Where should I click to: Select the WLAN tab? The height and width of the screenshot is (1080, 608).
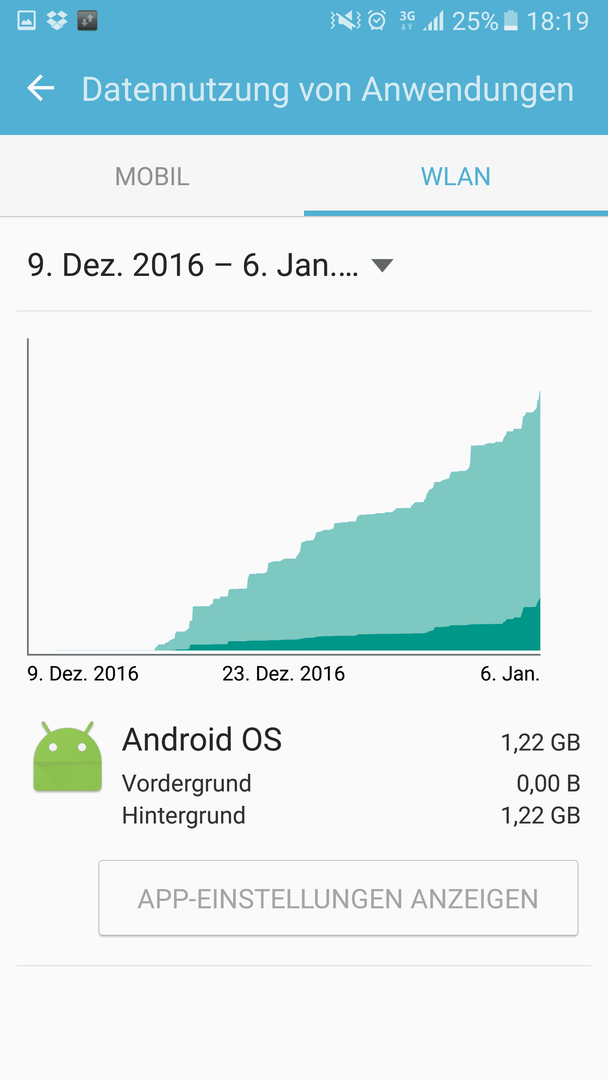click(x=456, y=176)
